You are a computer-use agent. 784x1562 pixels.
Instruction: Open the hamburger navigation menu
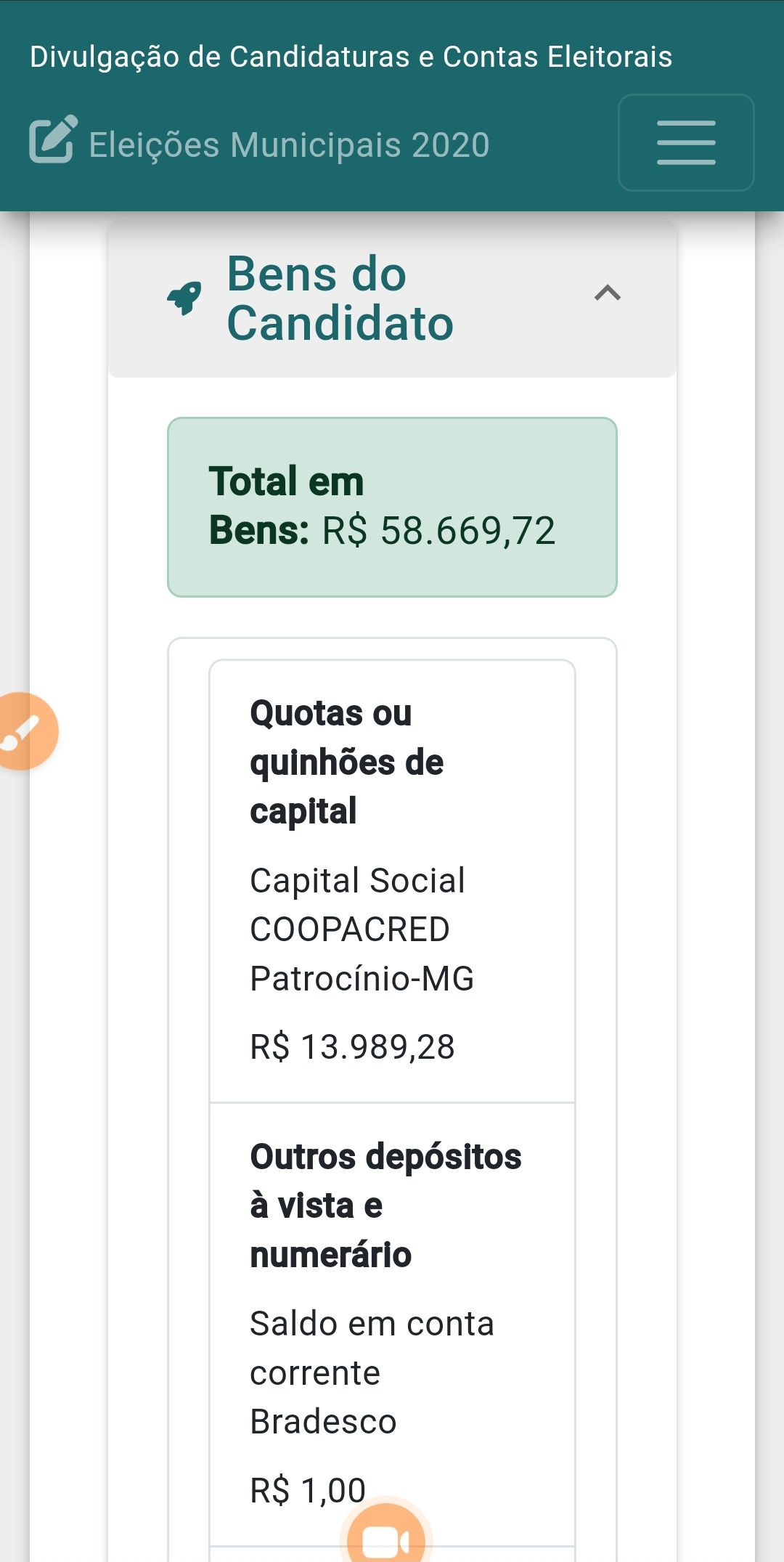tap(686, 143)
